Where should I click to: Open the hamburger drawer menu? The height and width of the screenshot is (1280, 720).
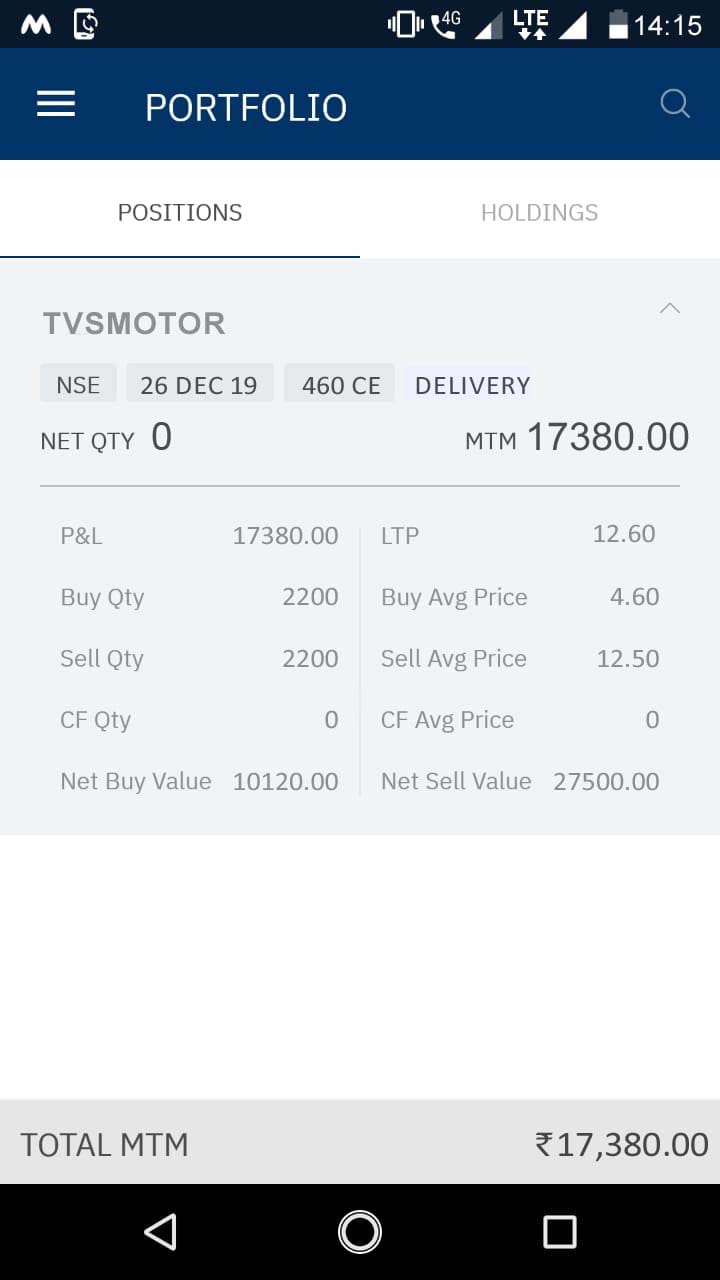tap(56, 105)
